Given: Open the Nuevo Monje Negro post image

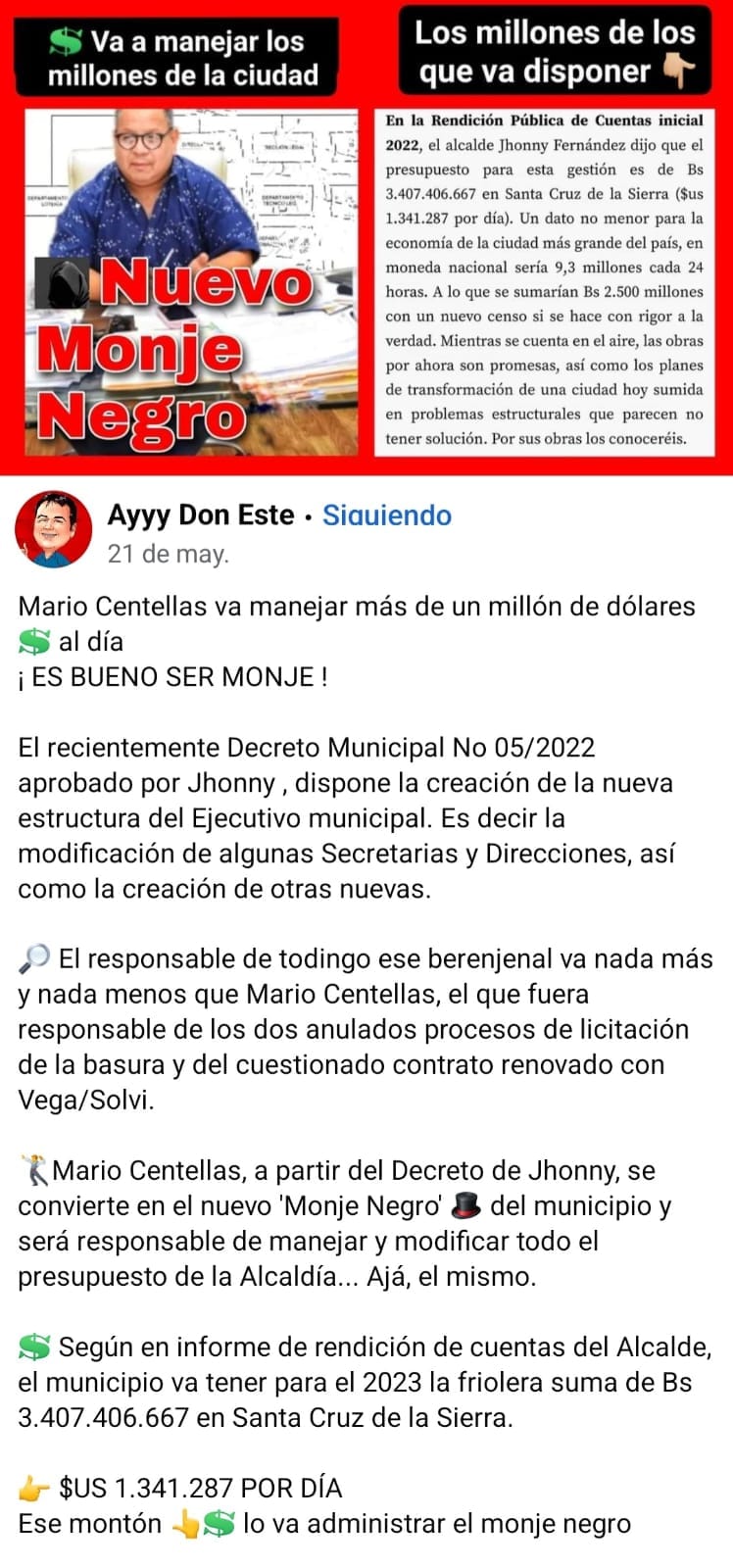Looking at the screenshot, I should click(x=366, y=237).
